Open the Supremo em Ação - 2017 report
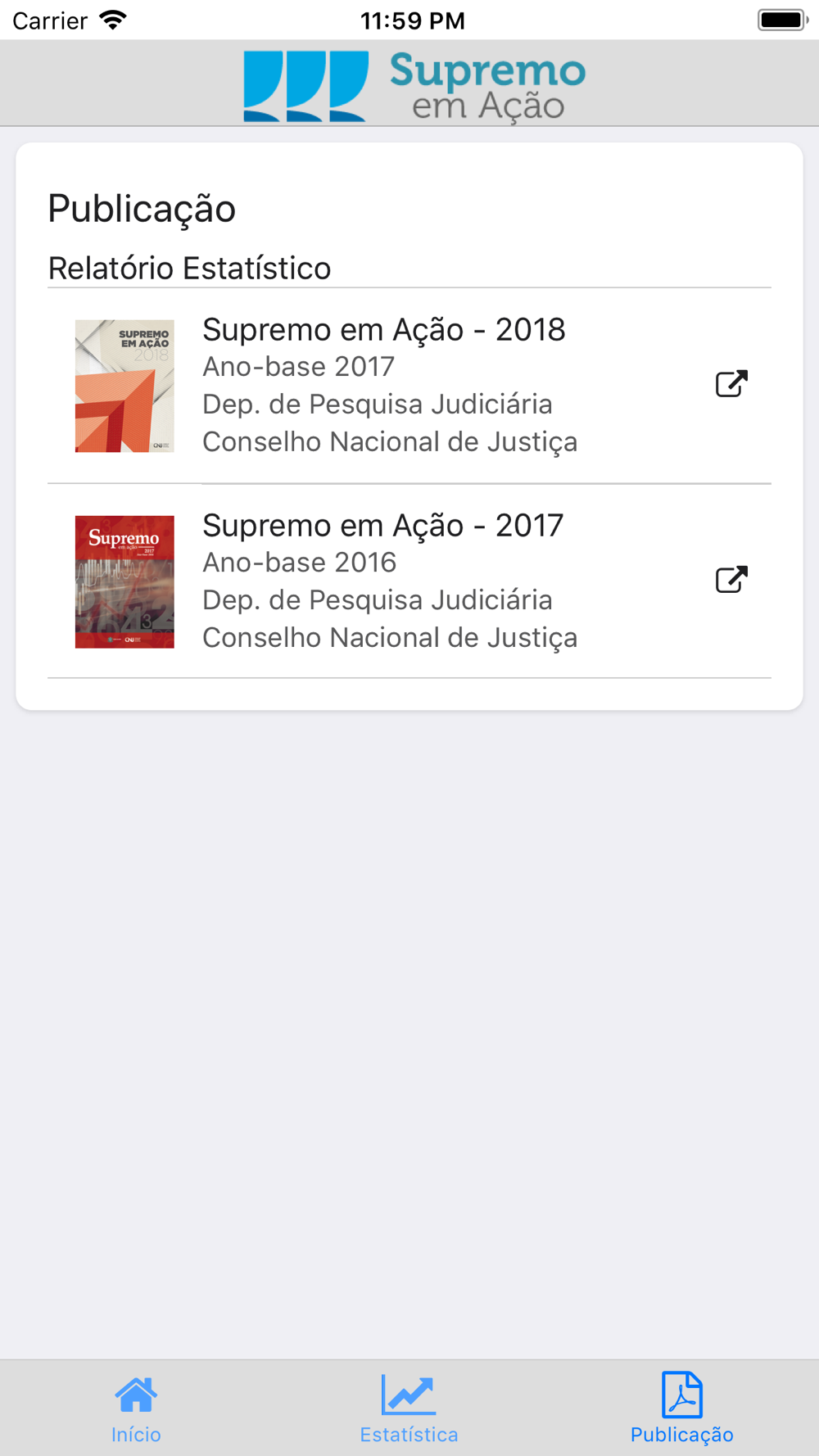This screenshot has width=819, height=1456. pos(409,581)
